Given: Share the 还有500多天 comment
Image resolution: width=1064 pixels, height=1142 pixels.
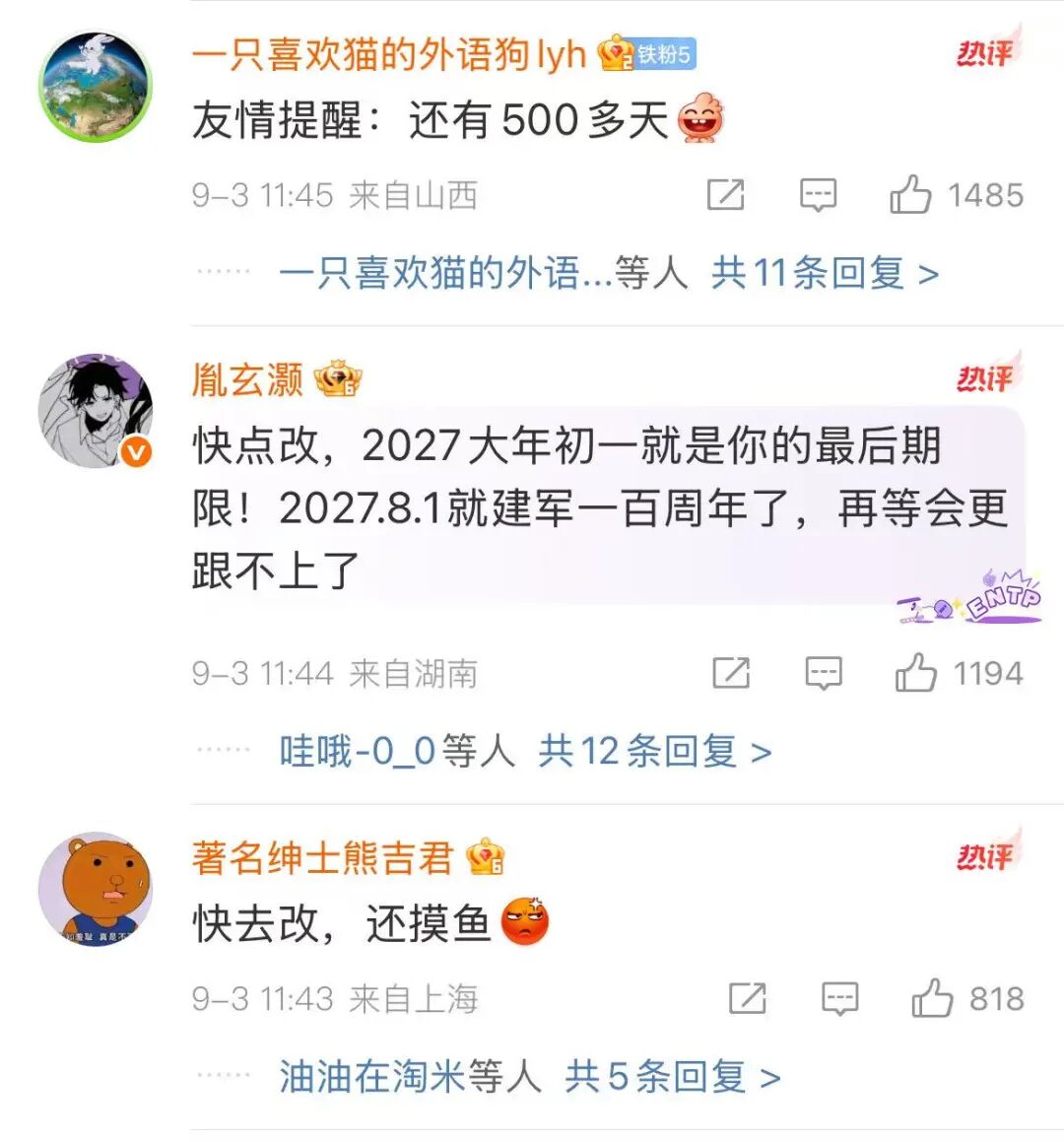Looking at the screenshot, I should [x=726, y=195].
